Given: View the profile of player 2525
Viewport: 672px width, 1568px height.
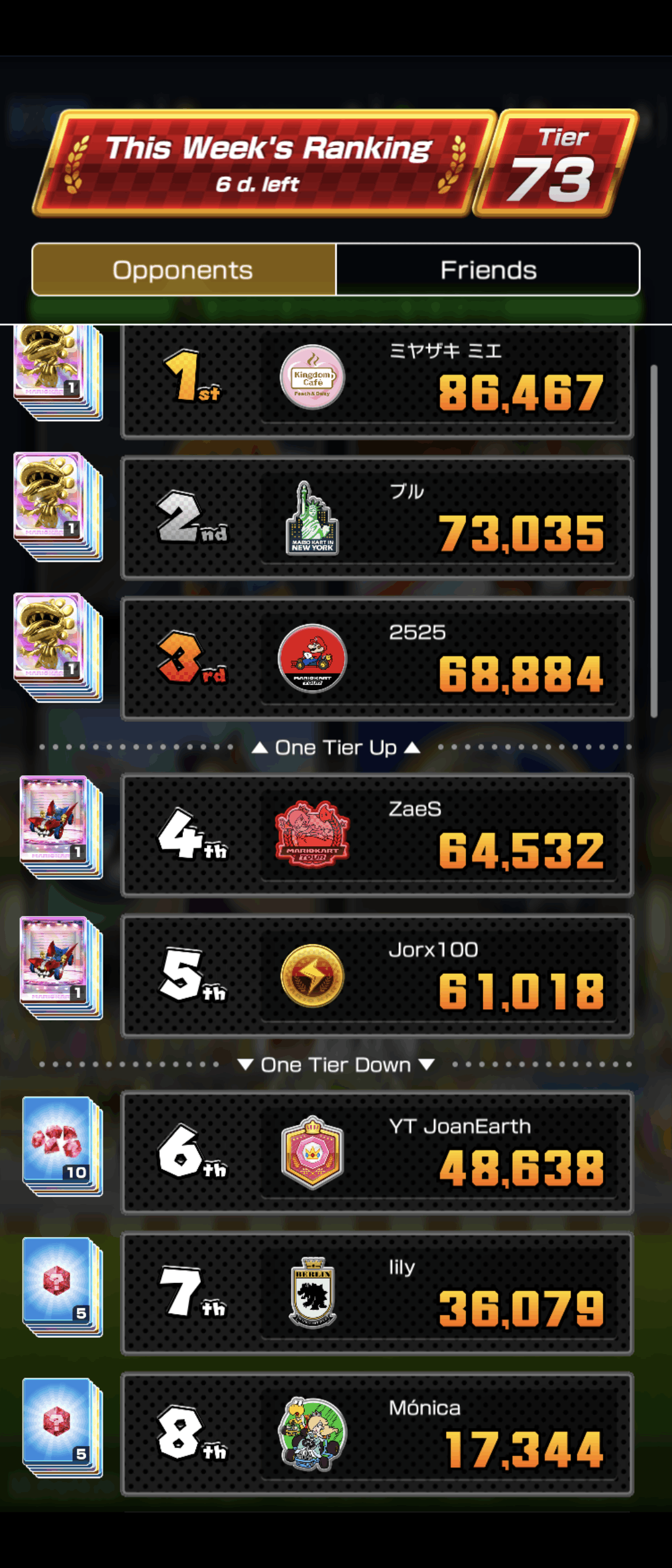Looking at the screenshot, I should click(x=377, y=659).
